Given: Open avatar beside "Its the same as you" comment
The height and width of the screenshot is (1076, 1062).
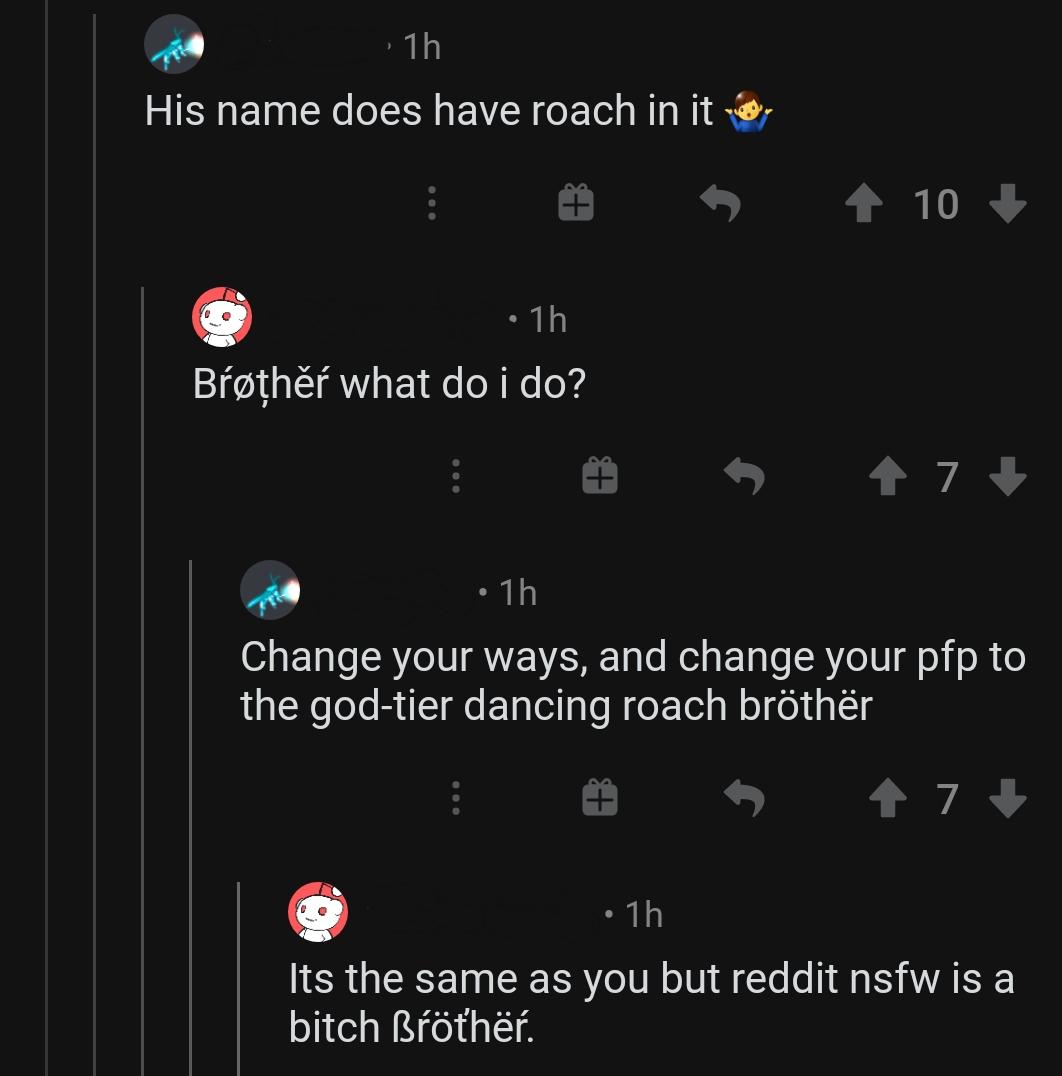Looking at the screenshot, I should pos(318,912).
